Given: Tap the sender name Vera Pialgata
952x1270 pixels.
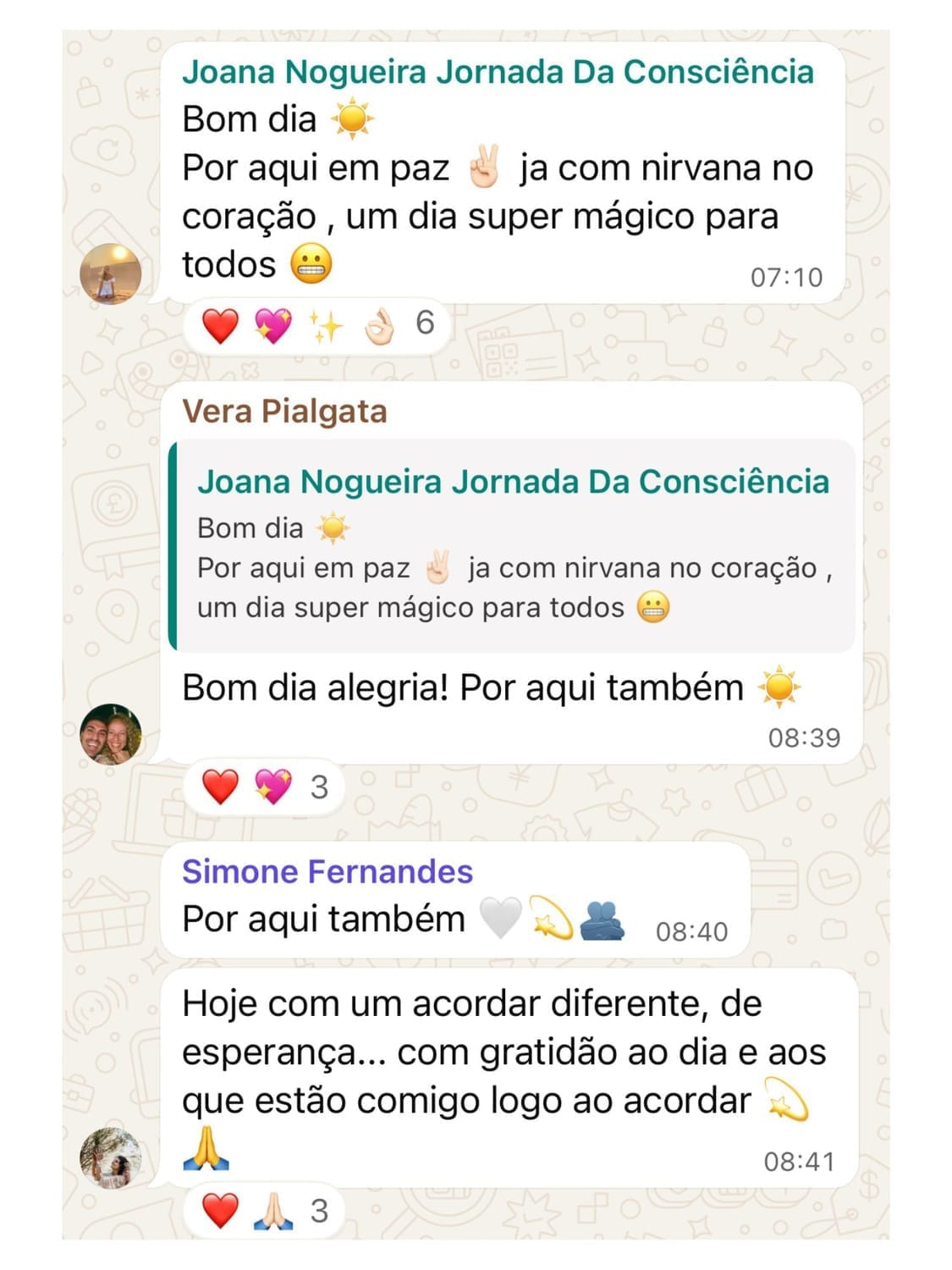Looking at the screenshot, I should pyautogui.click(x=284, y=411).
